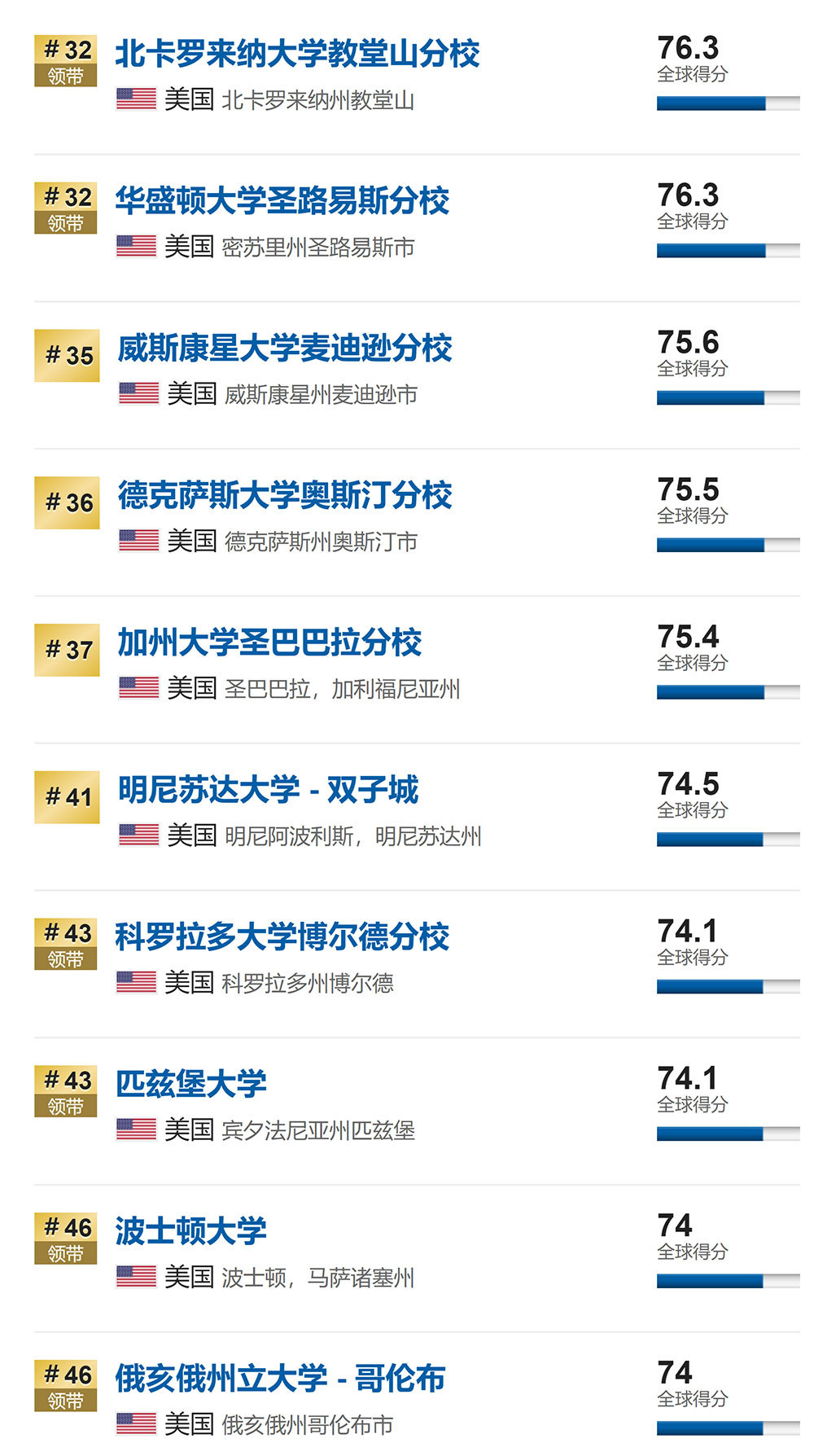Open 俄亥俄州立大学 - 哥伦布 page
This screenshot has height=1456, width=814.
click(x=280, y=1379)
